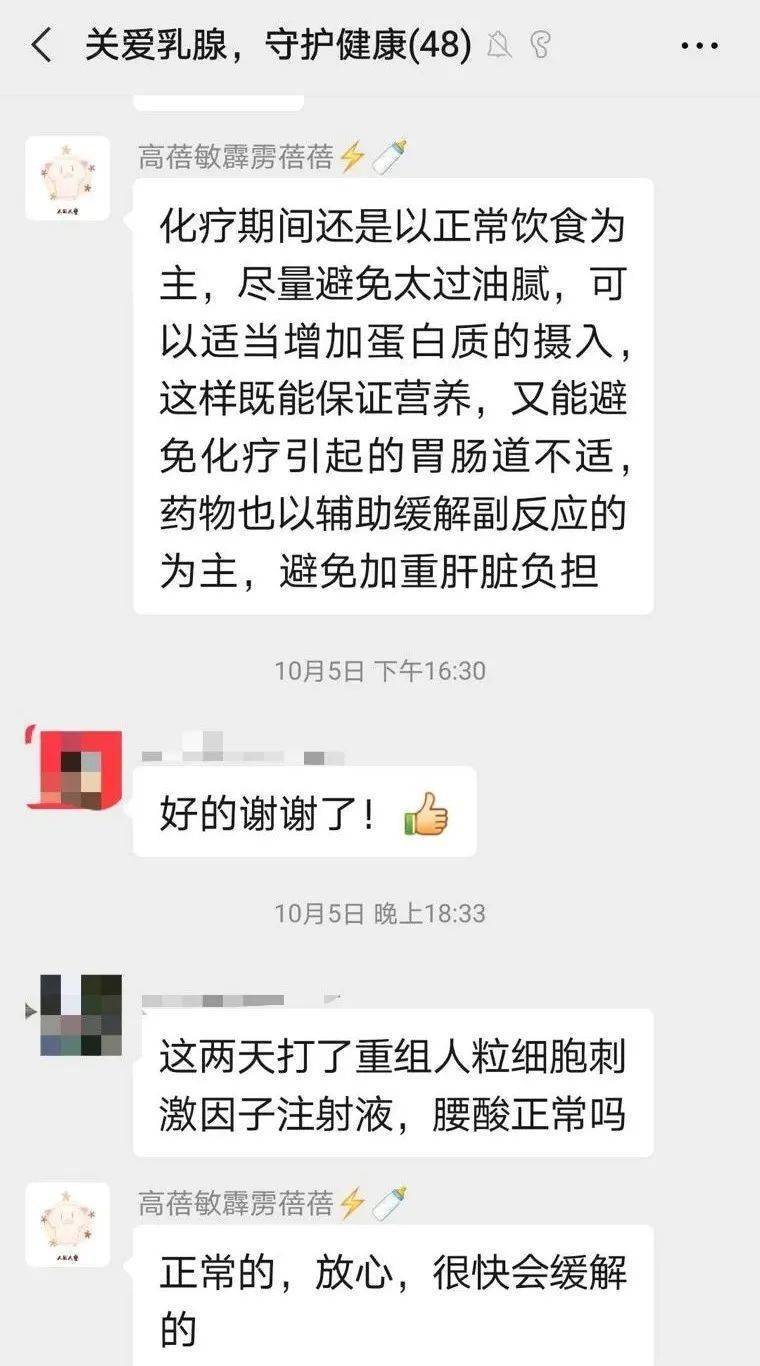Tap the timestamp 10月5日 晚上18:33

[380, 911]
